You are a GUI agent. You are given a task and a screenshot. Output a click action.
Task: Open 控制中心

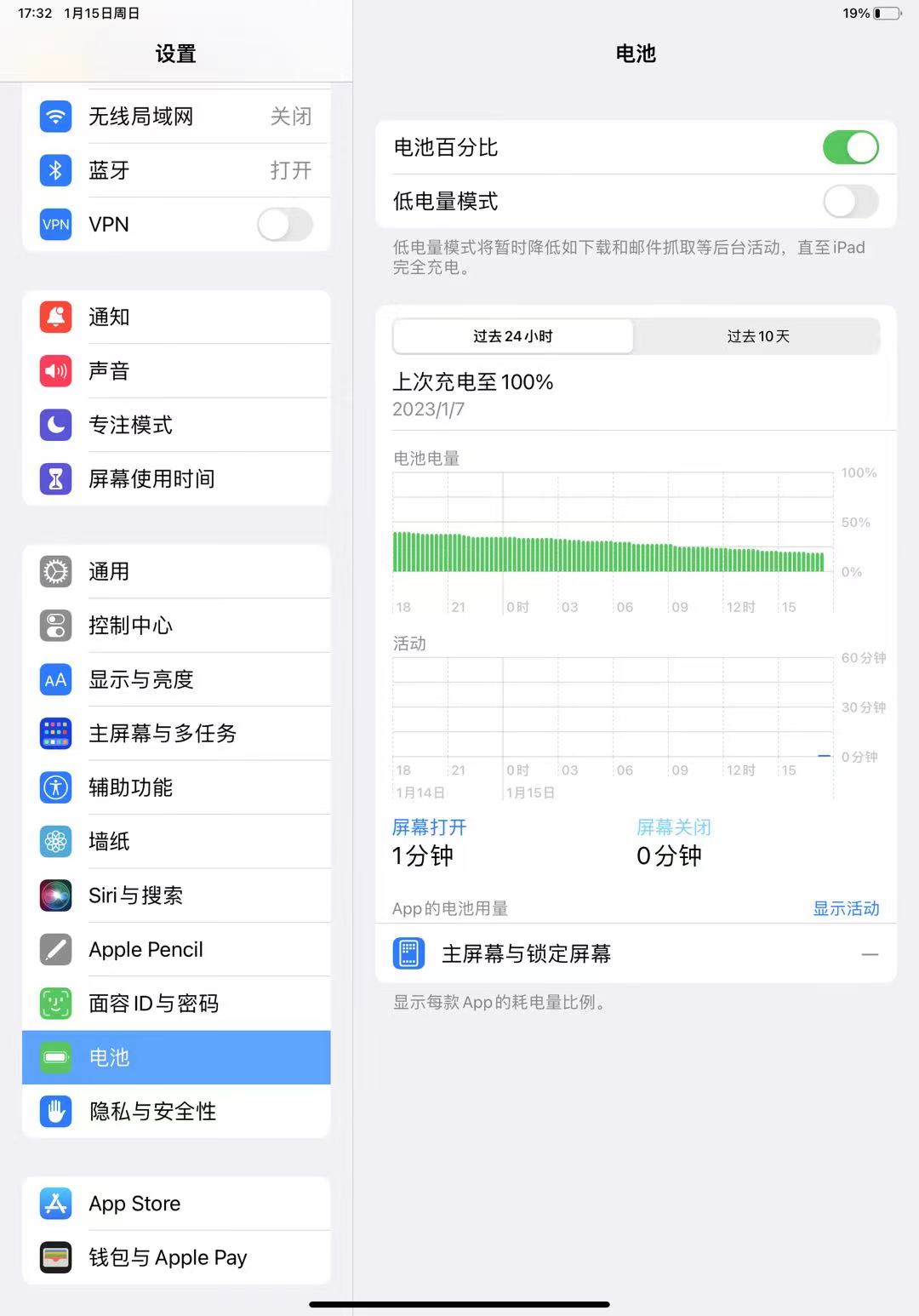point(176,626)
